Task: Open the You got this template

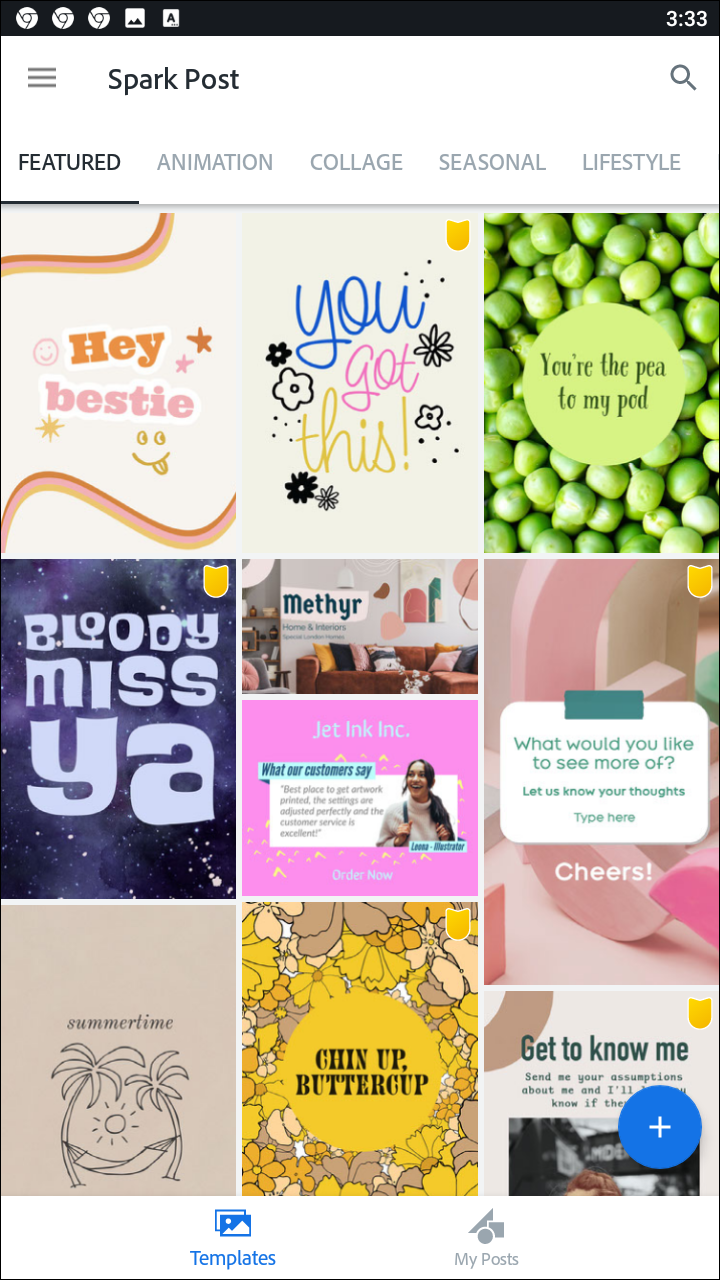Action: (359, 382)
